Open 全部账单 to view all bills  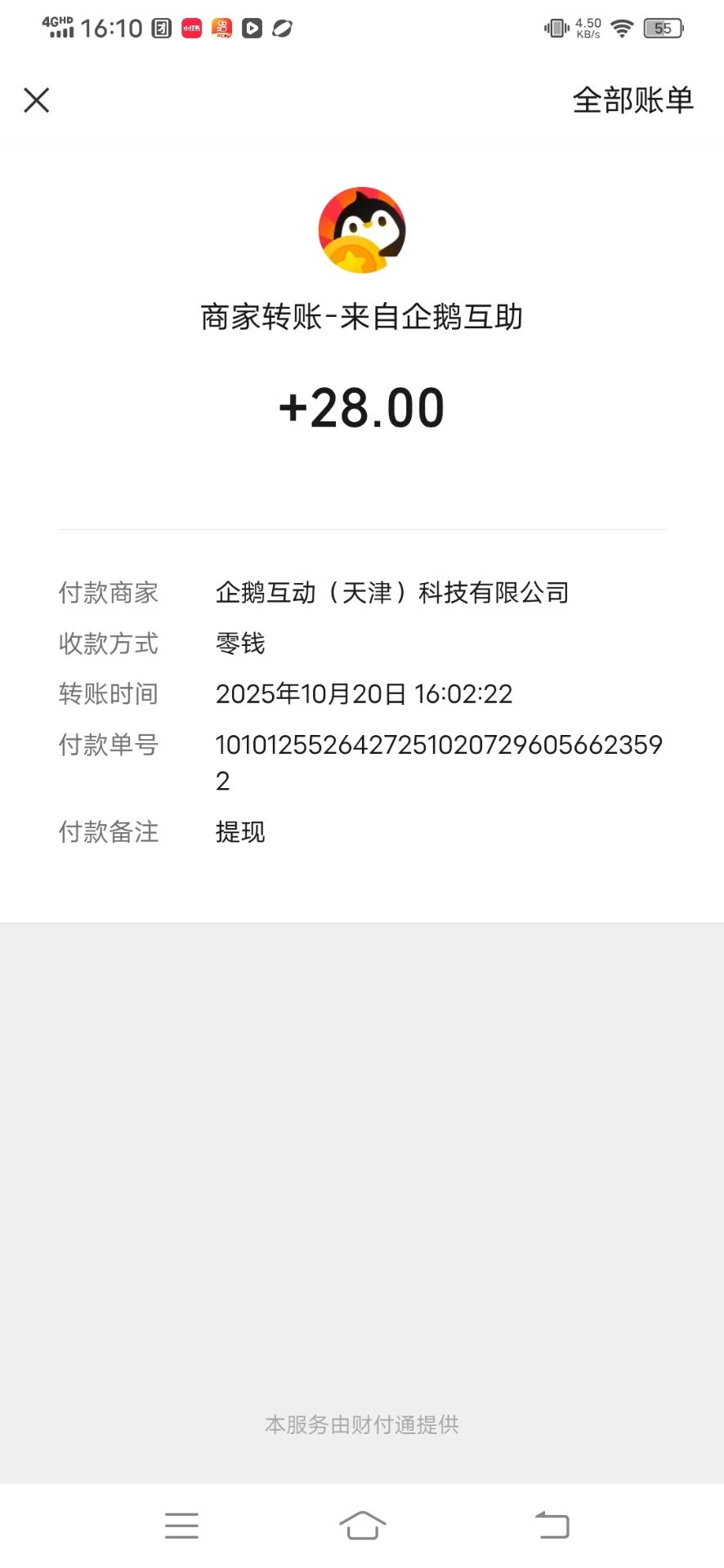(632, 100)
